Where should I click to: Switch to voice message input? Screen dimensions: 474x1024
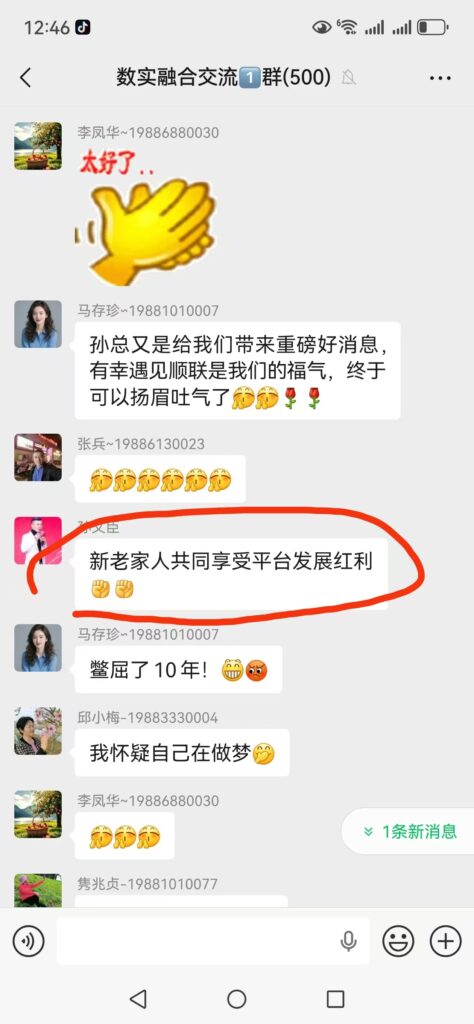[29, 941]
